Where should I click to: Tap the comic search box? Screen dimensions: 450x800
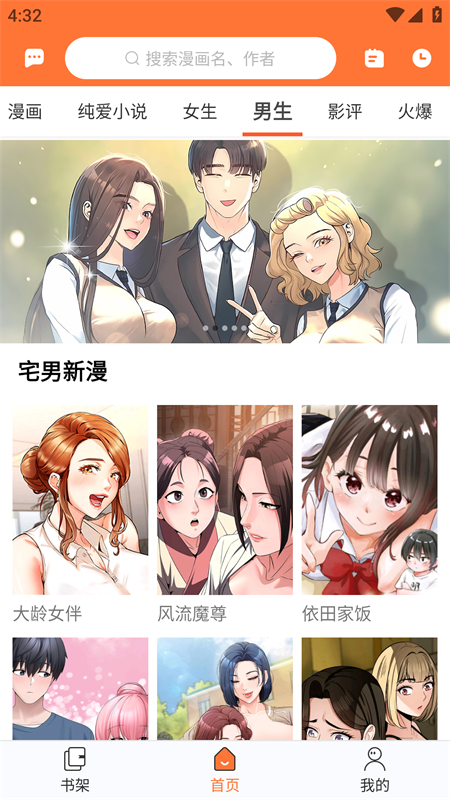point(201,58)
